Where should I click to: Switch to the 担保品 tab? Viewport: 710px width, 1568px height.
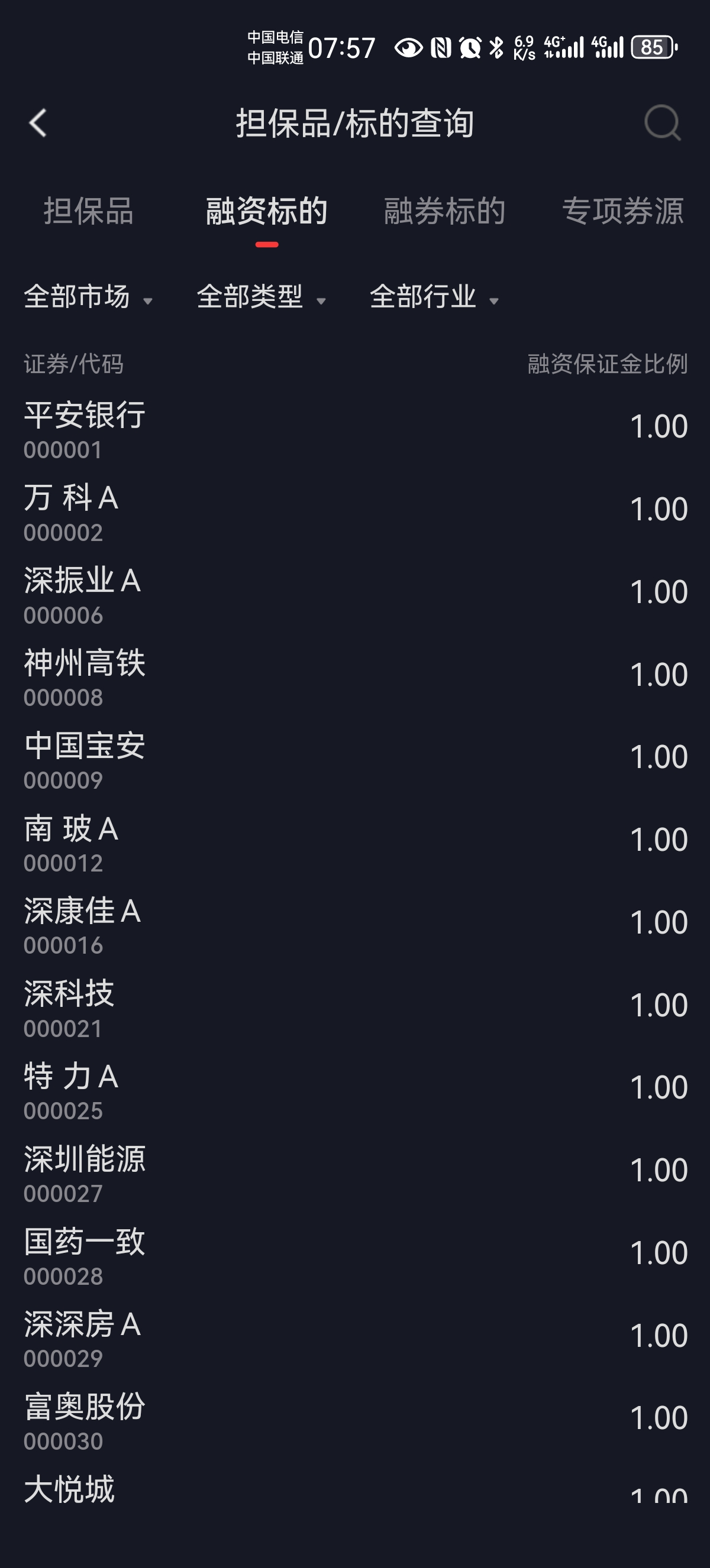pyautogui.click(x=89, y=211)
